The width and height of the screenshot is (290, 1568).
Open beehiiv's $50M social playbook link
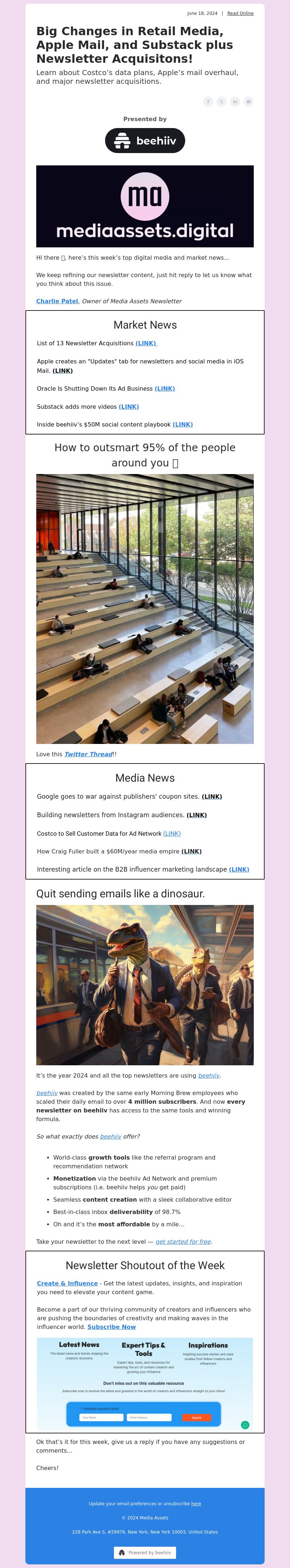(x=182, y=425)
